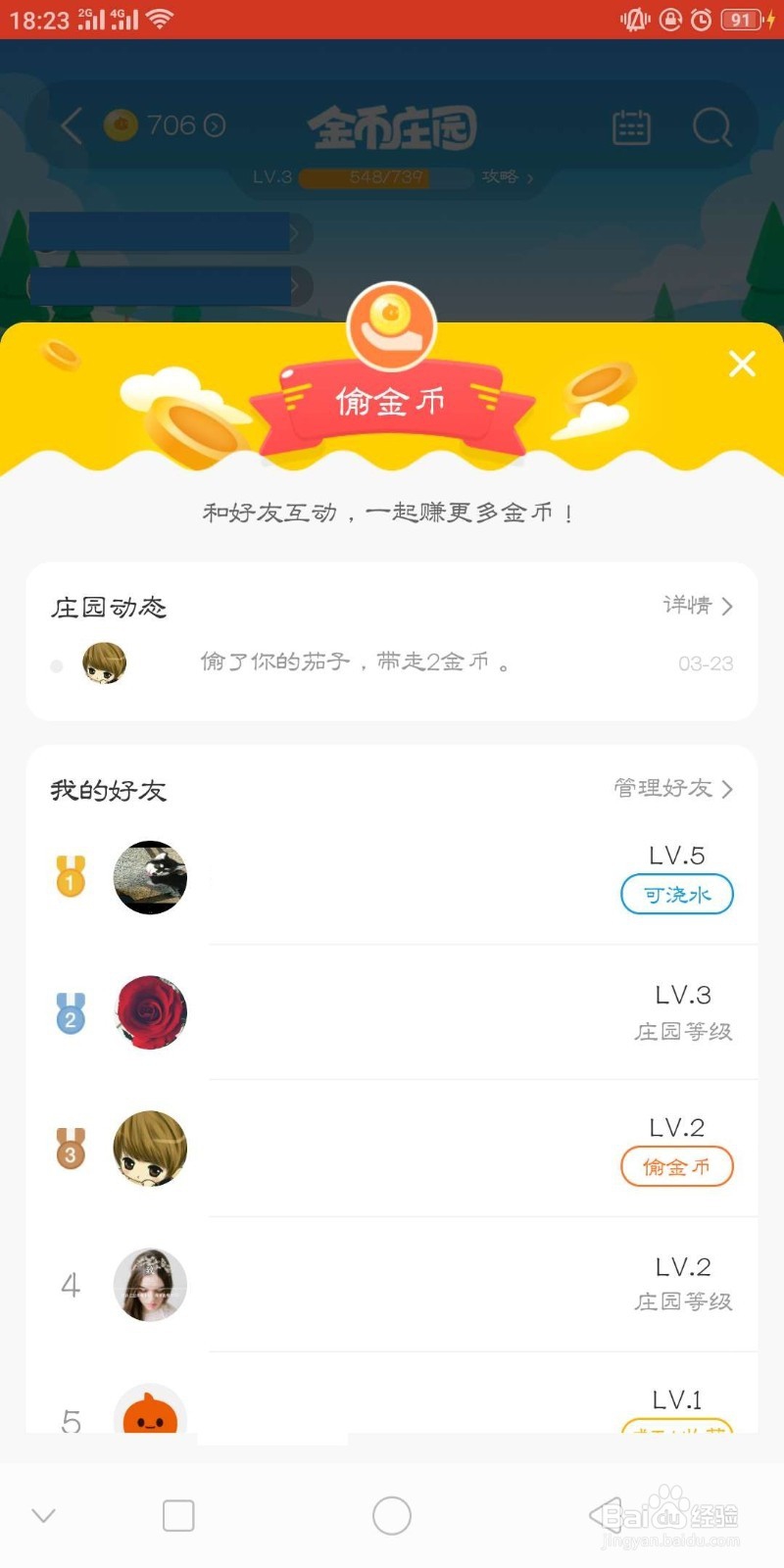Screen dimensions: 784x1568
Task: Tap the 可浇水 watering button for LV.5 friend
Action: pyautogui.click(x=676, y=895)
